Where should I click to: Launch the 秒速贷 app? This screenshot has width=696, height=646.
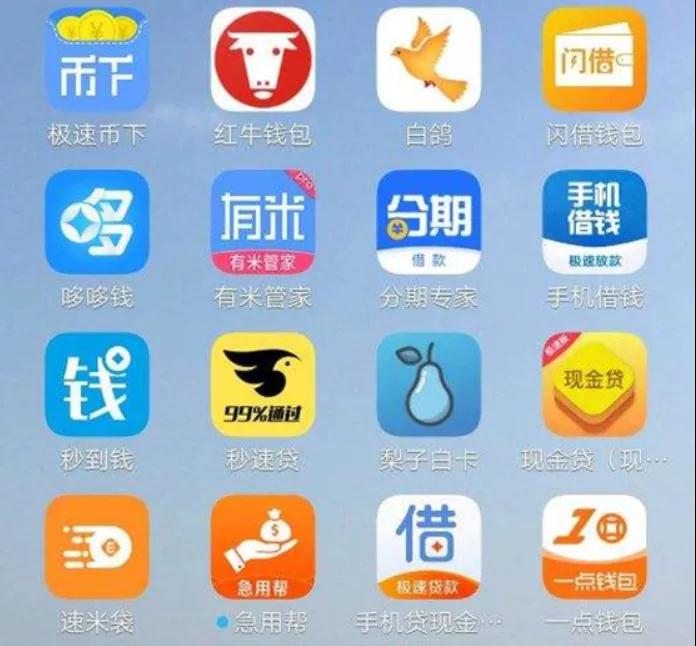pyautogui.click(x=262, y=384)
